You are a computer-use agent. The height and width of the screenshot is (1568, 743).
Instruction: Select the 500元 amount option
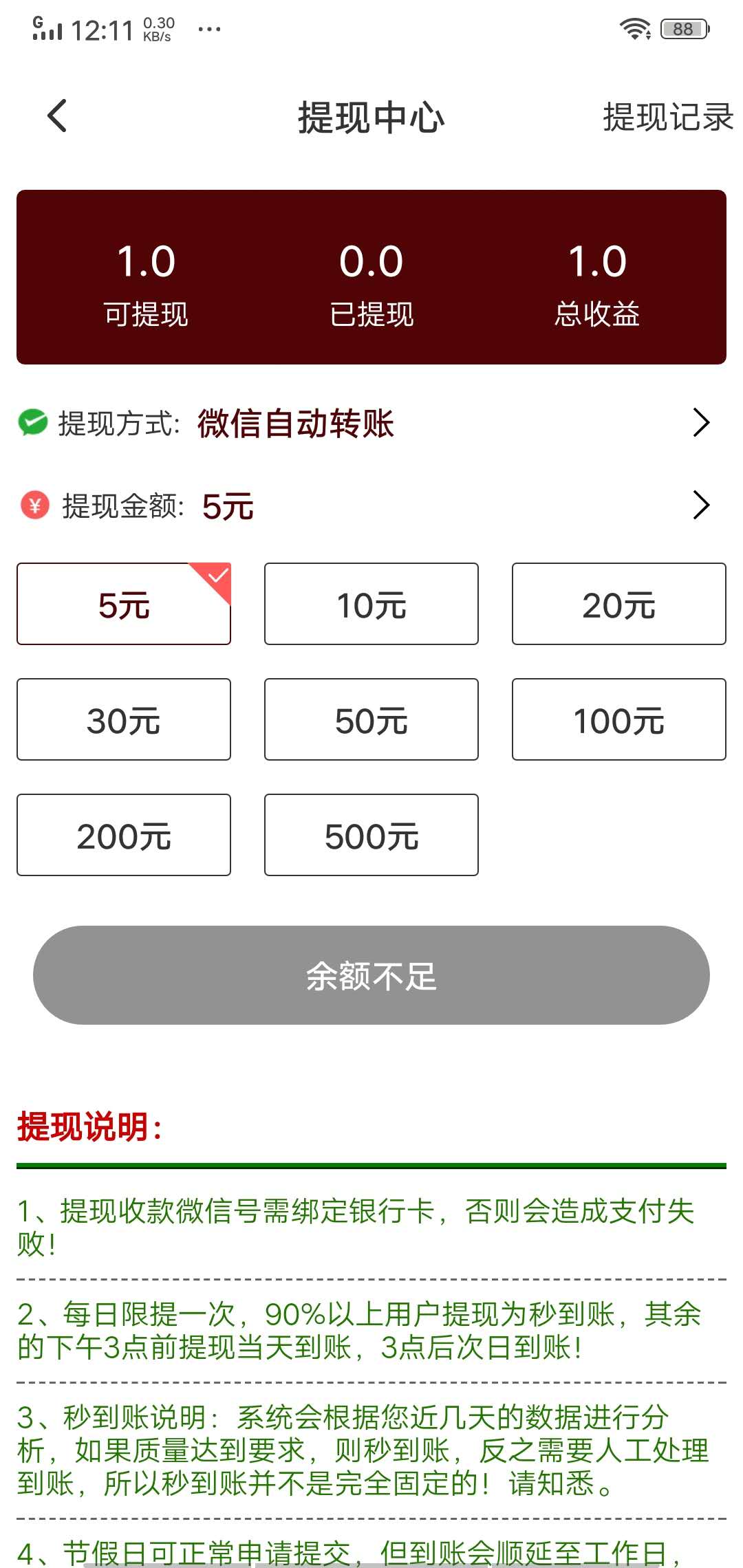[370, 835]
